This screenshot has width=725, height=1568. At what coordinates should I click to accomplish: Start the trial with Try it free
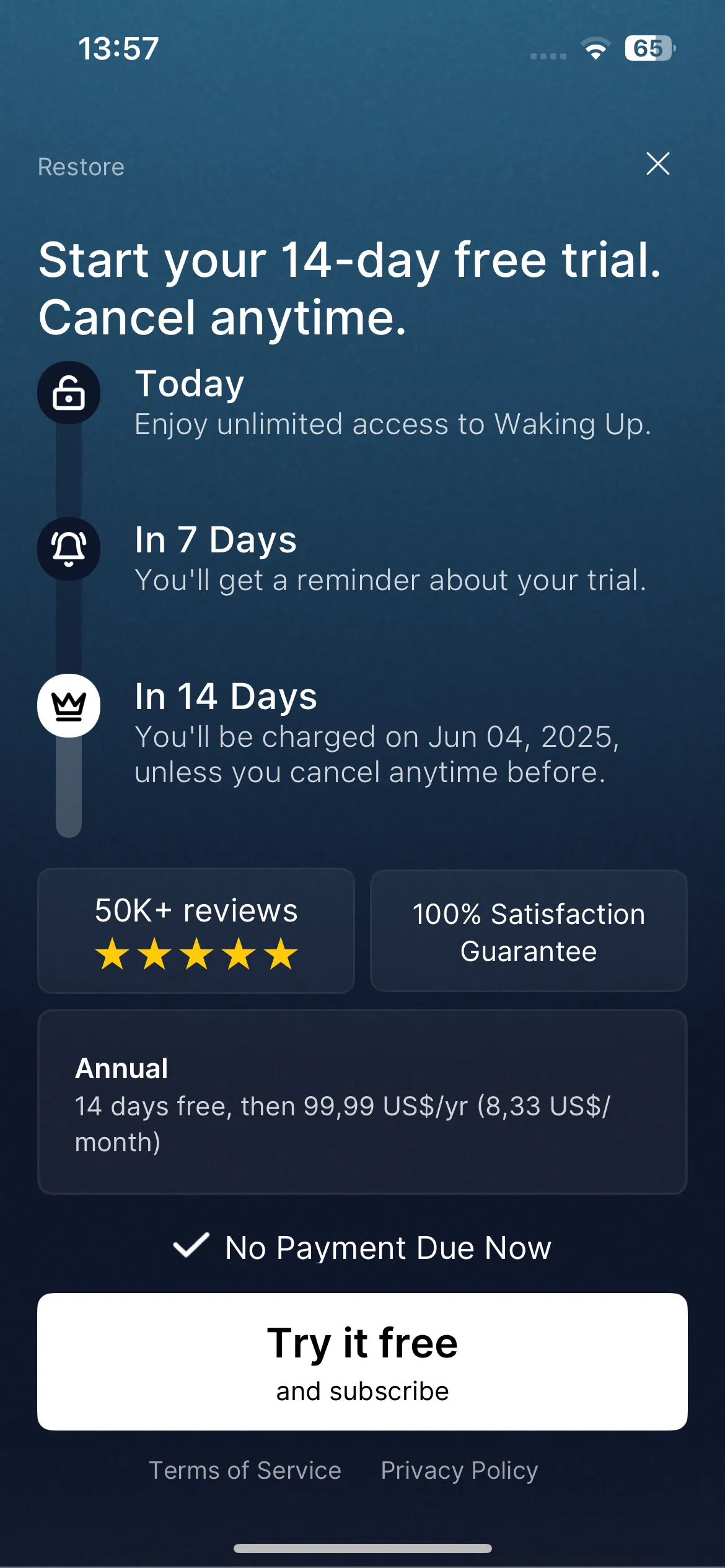[x=362, y=1361]
